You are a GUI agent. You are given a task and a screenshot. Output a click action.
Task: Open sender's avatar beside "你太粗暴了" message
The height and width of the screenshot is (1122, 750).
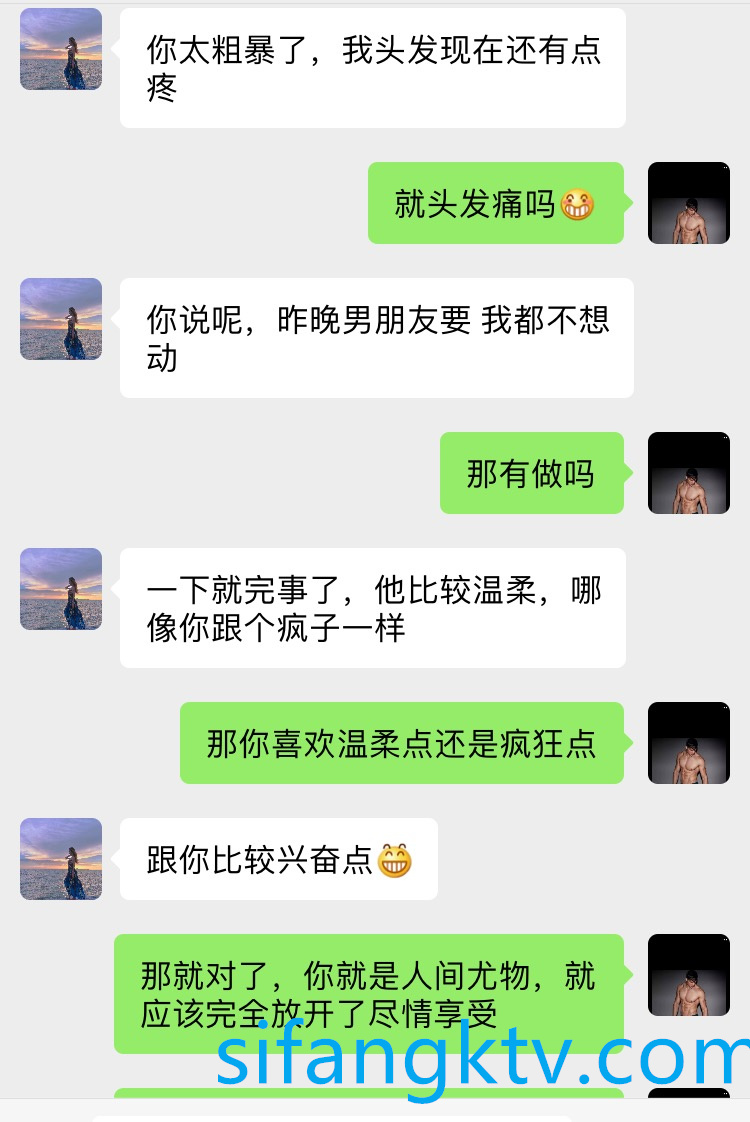(x=61, y=49)
